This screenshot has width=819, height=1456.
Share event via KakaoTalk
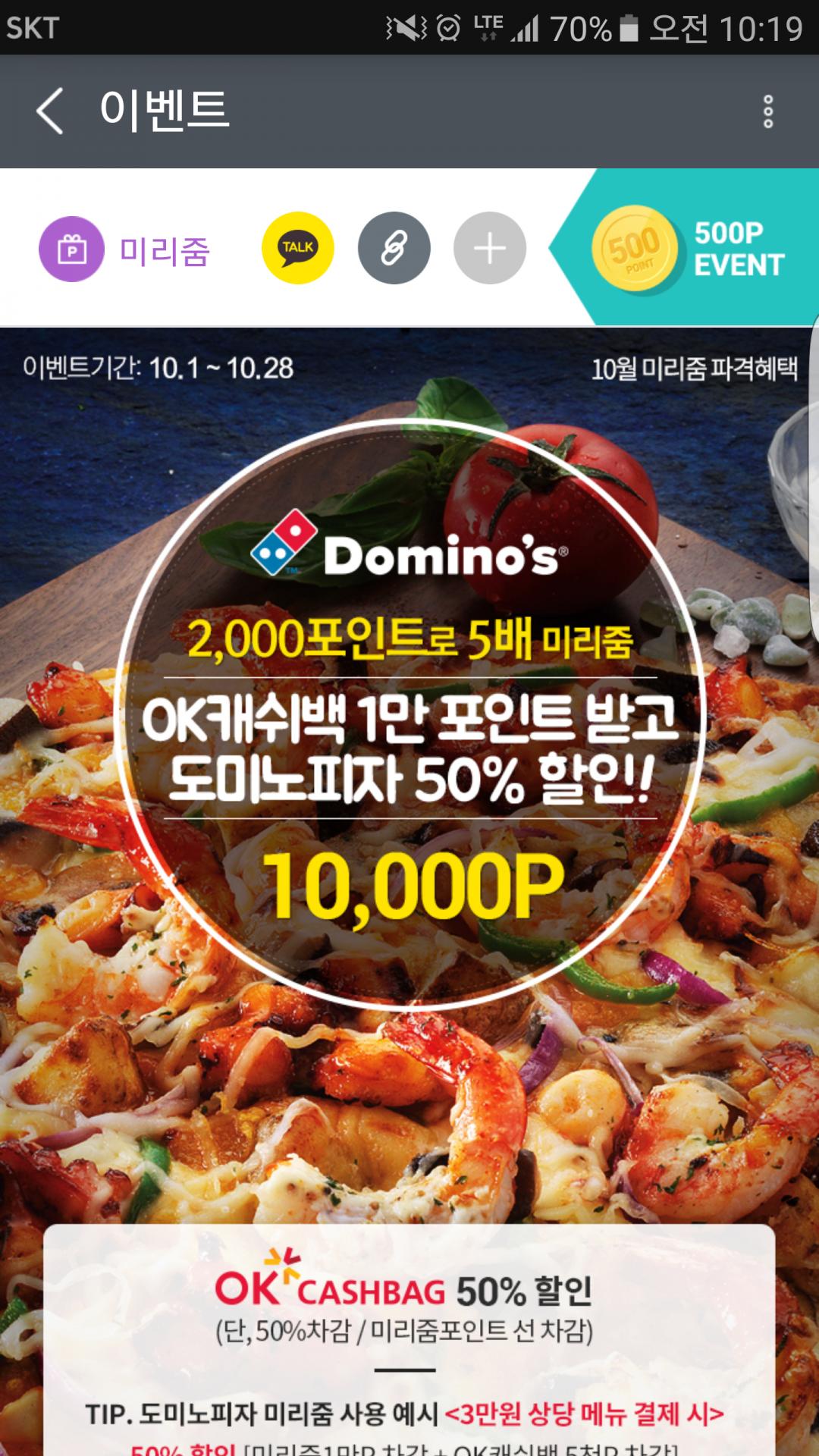(x=298, y=248)
